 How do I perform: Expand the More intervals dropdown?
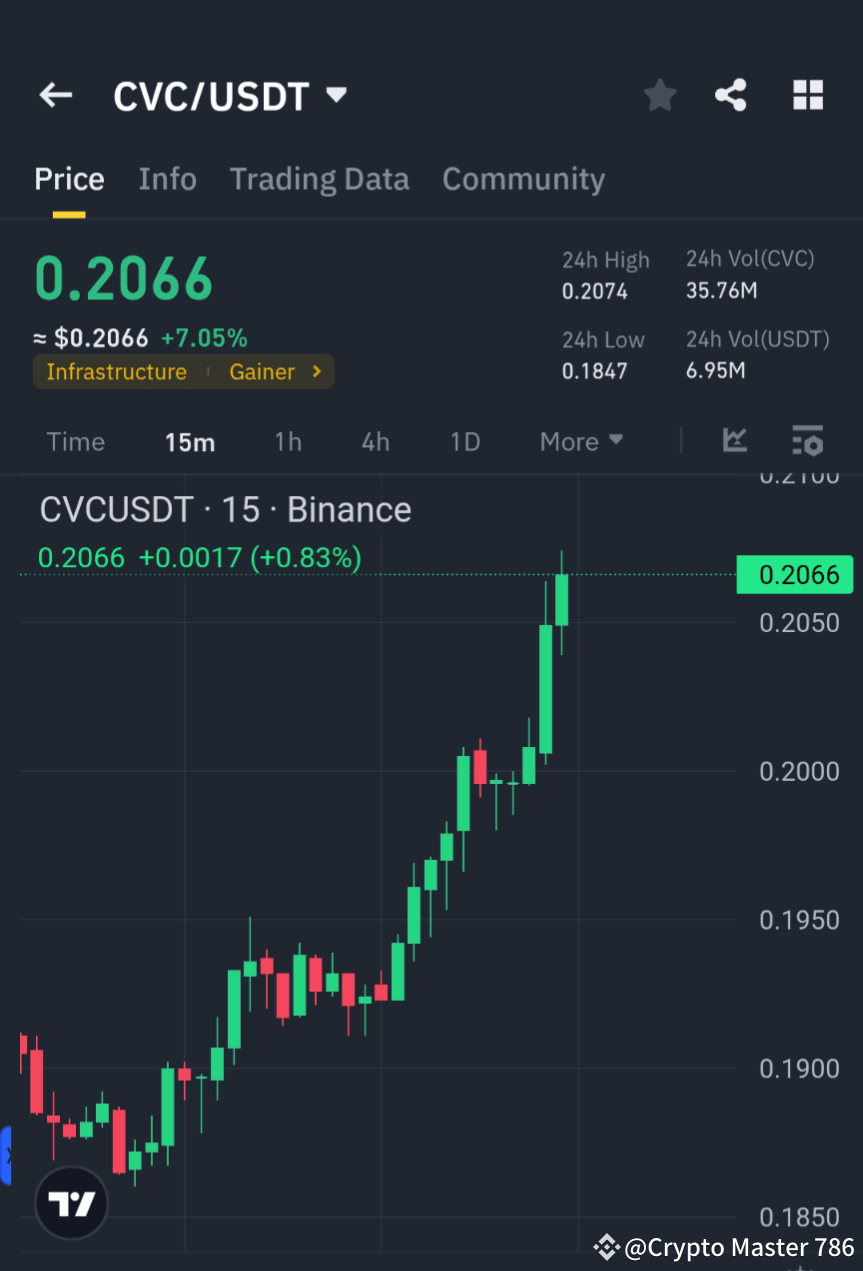coord(581,441)
